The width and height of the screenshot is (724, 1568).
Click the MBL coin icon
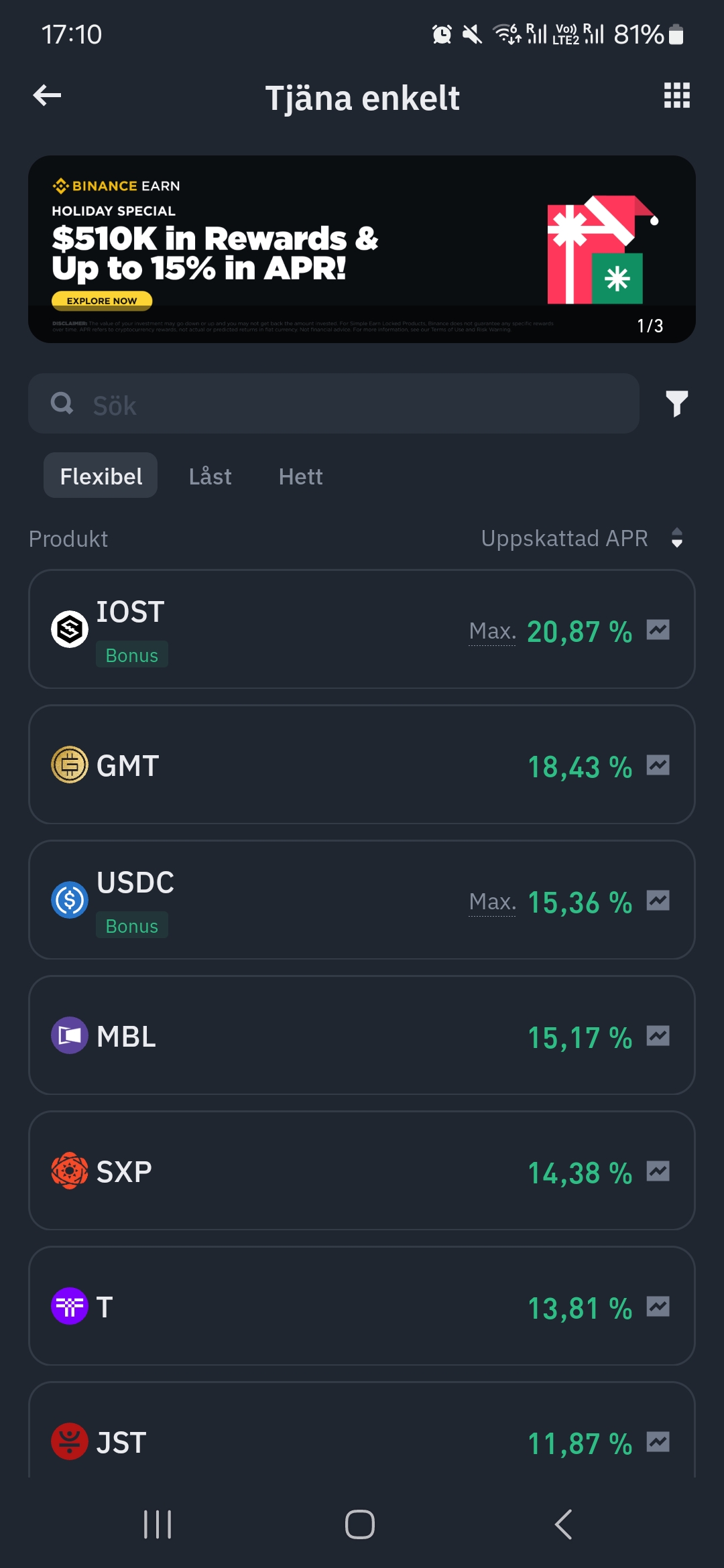pos(69,1035)
